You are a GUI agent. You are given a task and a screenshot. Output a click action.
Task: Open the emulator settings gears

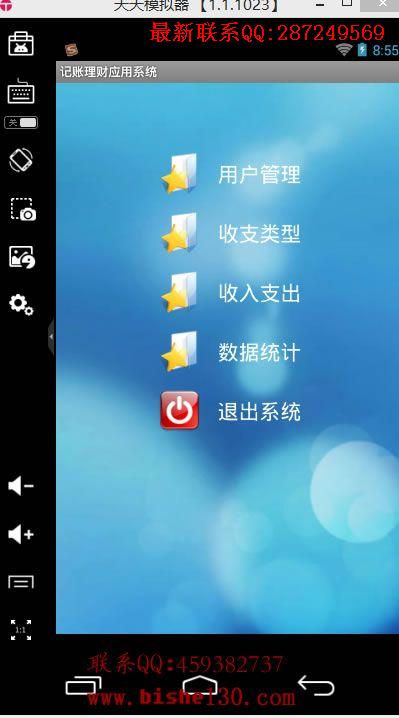(21, 305)
